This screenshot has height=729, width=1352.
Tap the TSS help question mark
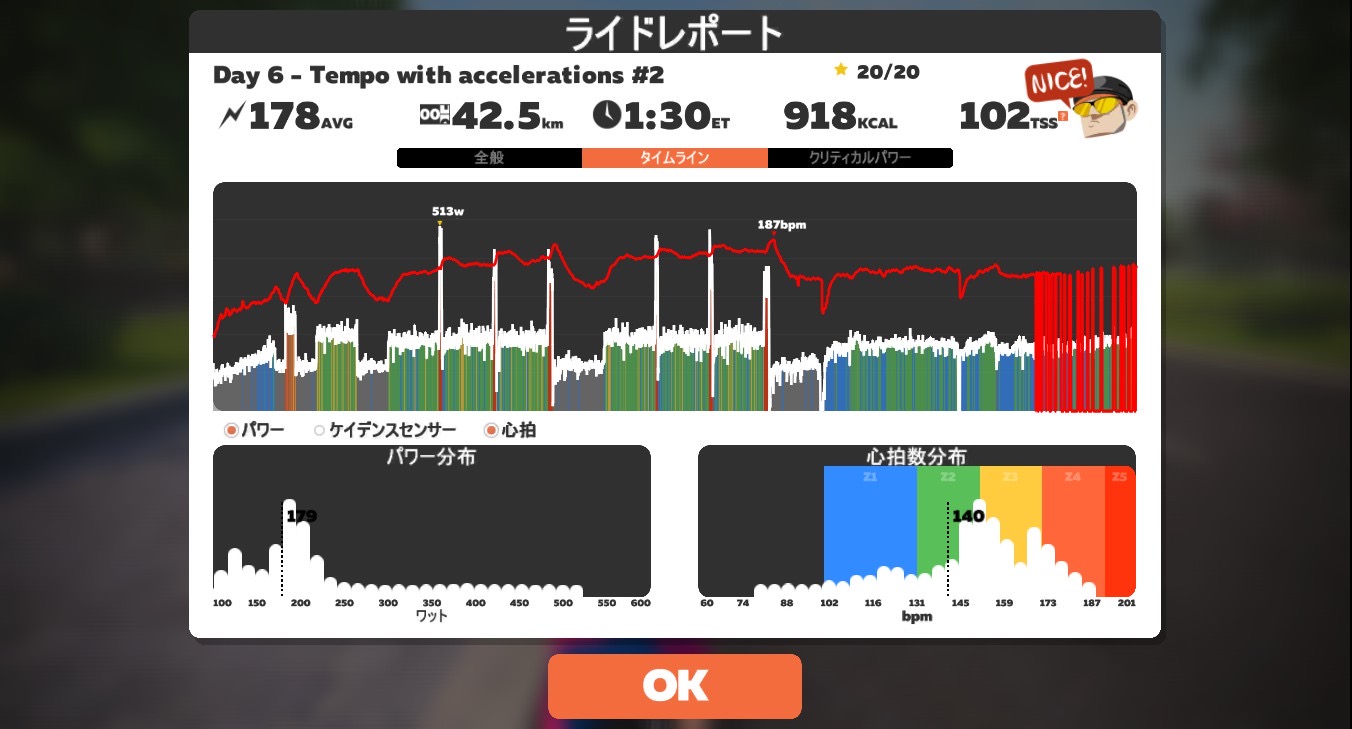[x=1063, y=116]
